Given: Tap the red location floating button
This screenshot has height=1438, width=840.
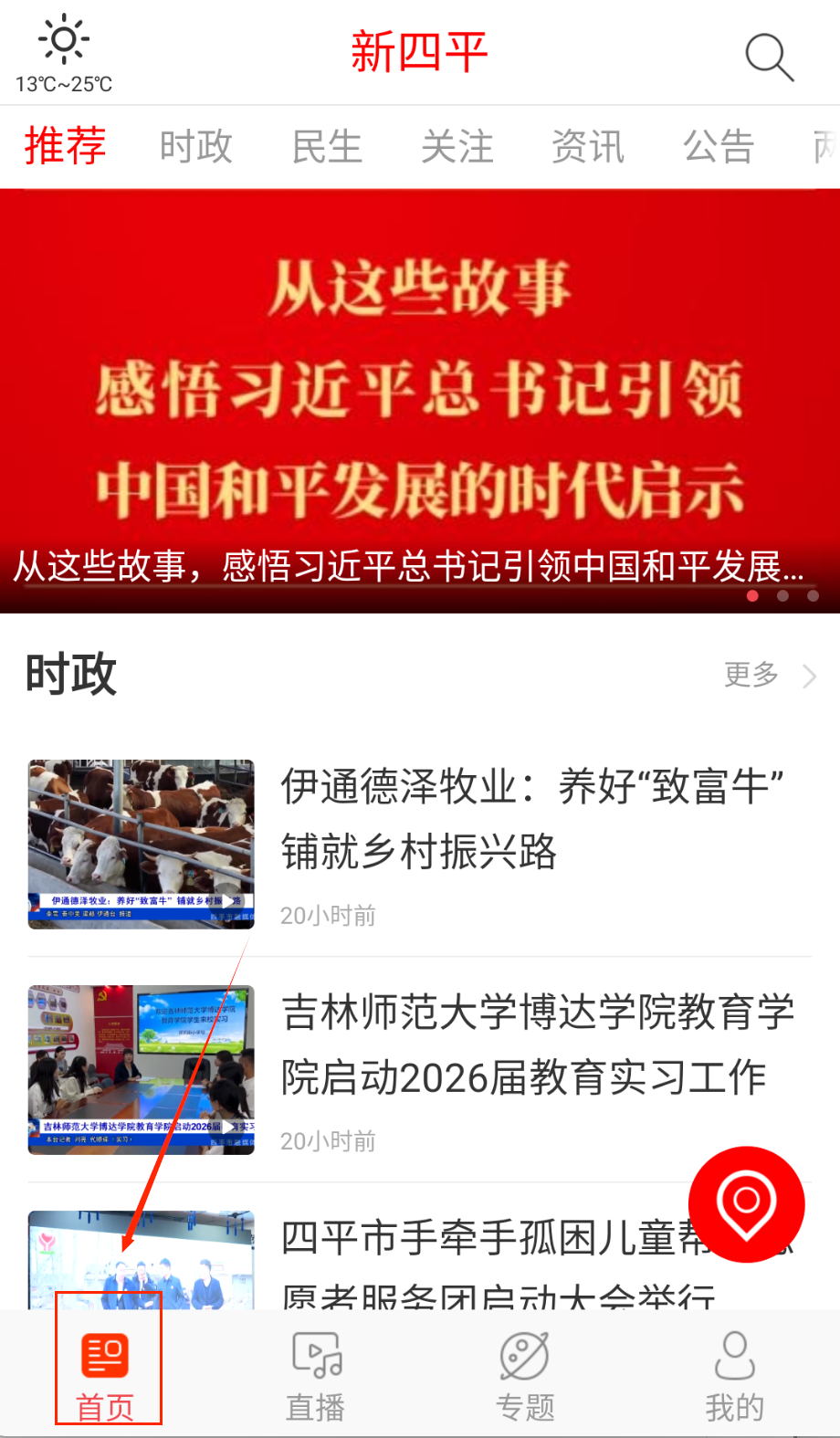Looking at the screenshot, I should (746, 1203).
